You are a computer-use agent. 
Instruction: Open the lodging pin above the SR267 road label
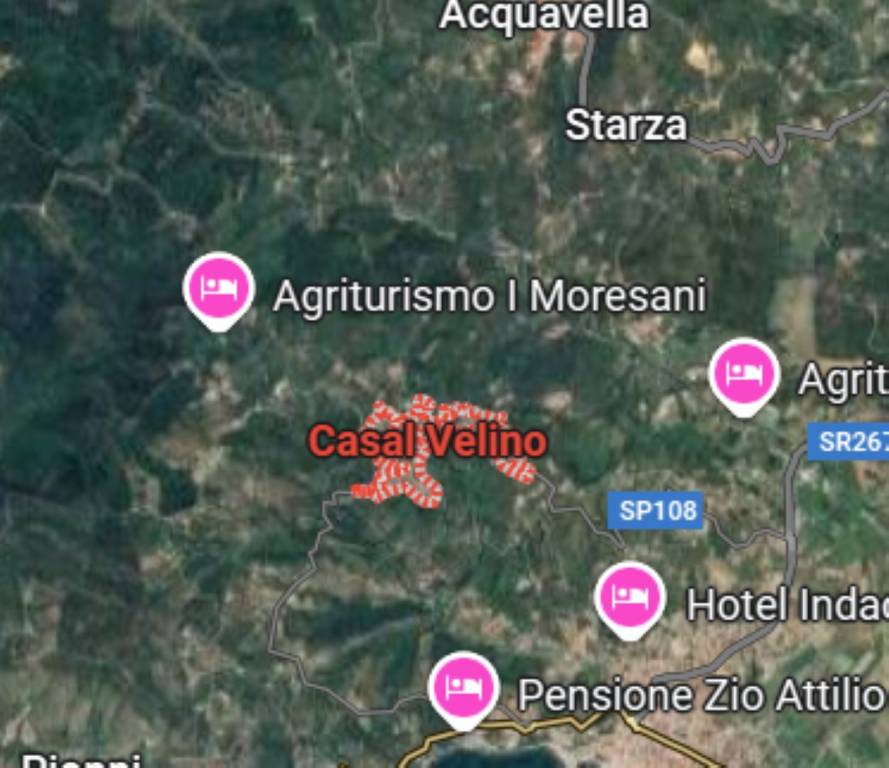tap(744, 374)
